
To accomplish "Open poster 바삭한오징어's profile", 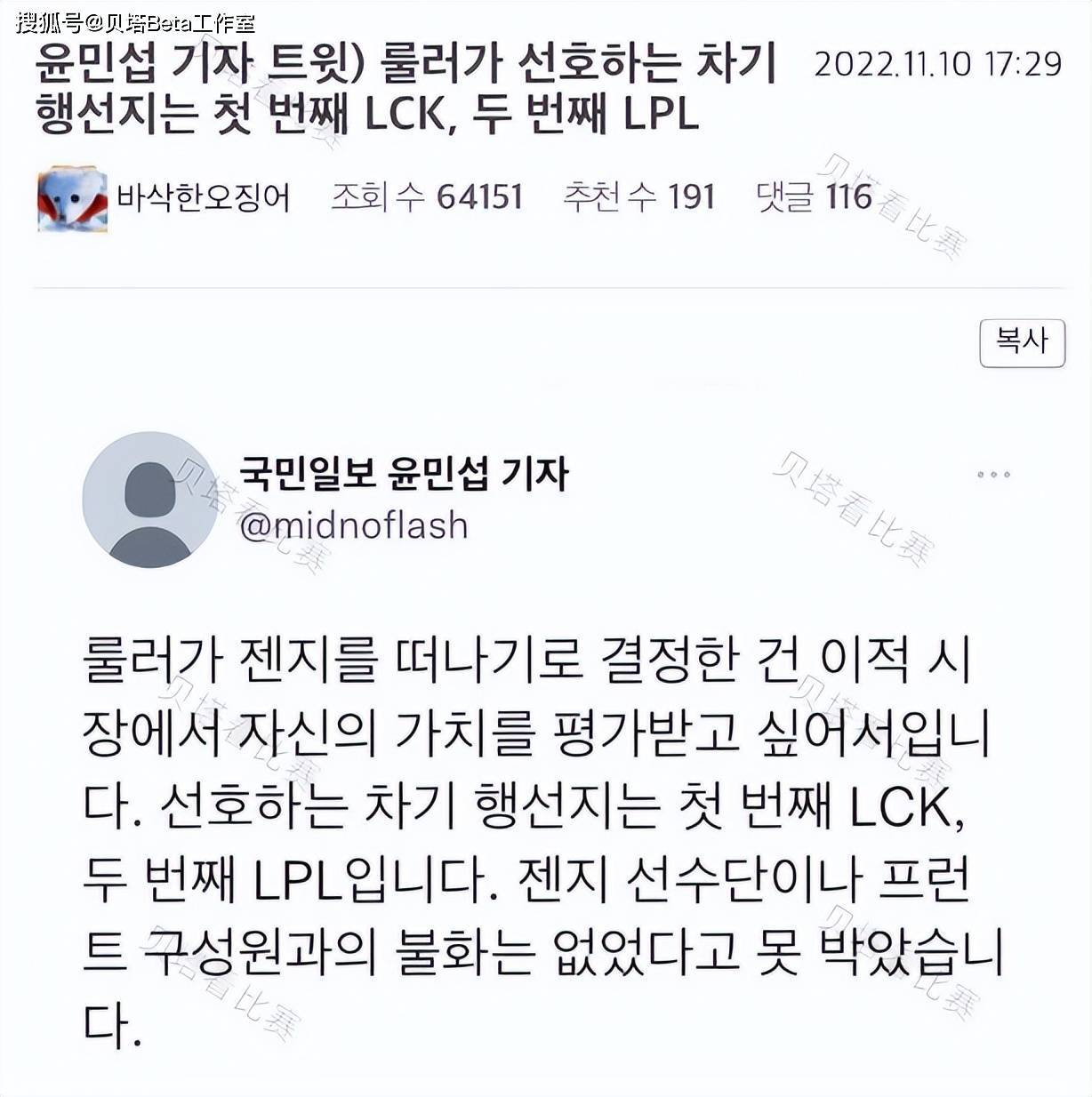I will coord(203,197).
